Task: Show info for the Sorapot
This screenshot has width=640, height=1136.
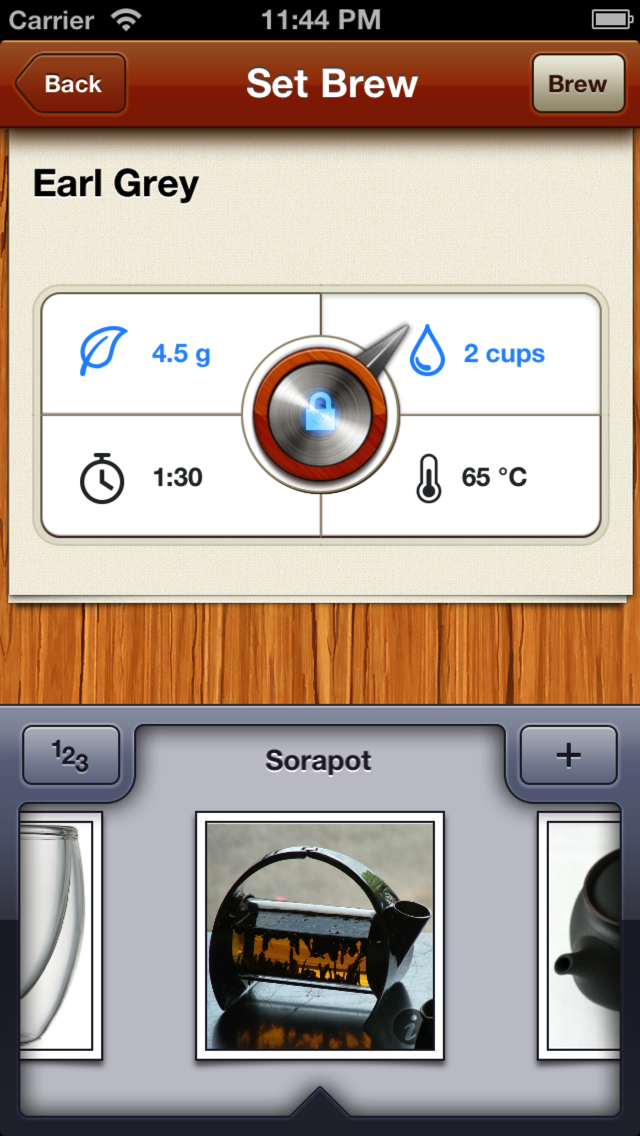Action: (x=410, y=1025)
